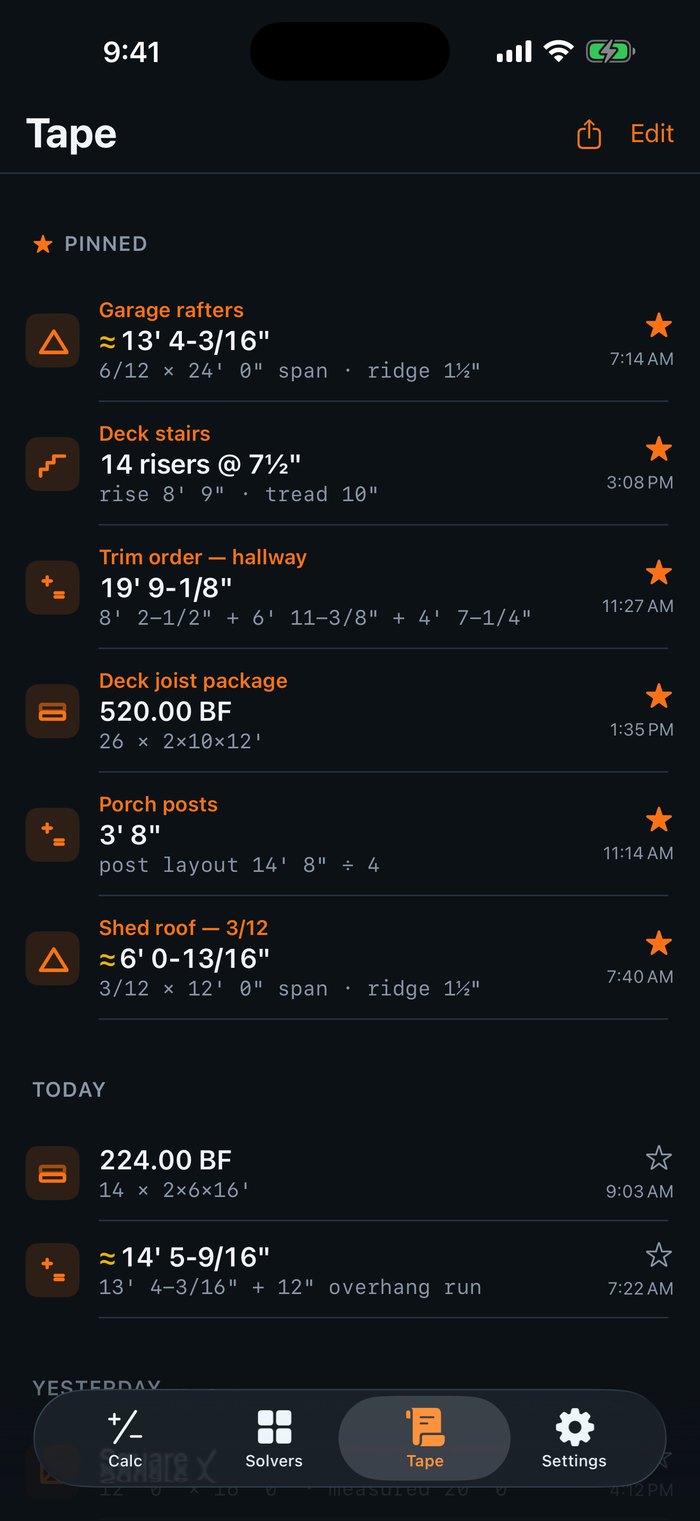Unpin the Deck joist package star
Screen dimensions: 700x1521
[x=658, y=696]
